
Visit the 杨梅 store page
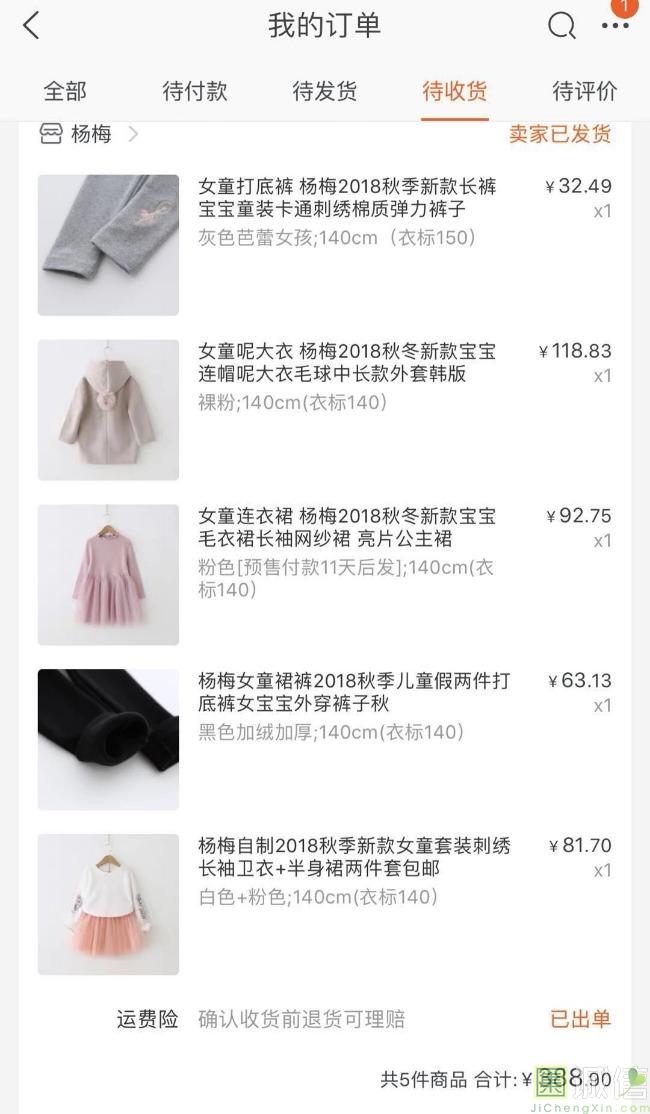tap(90, 134)
